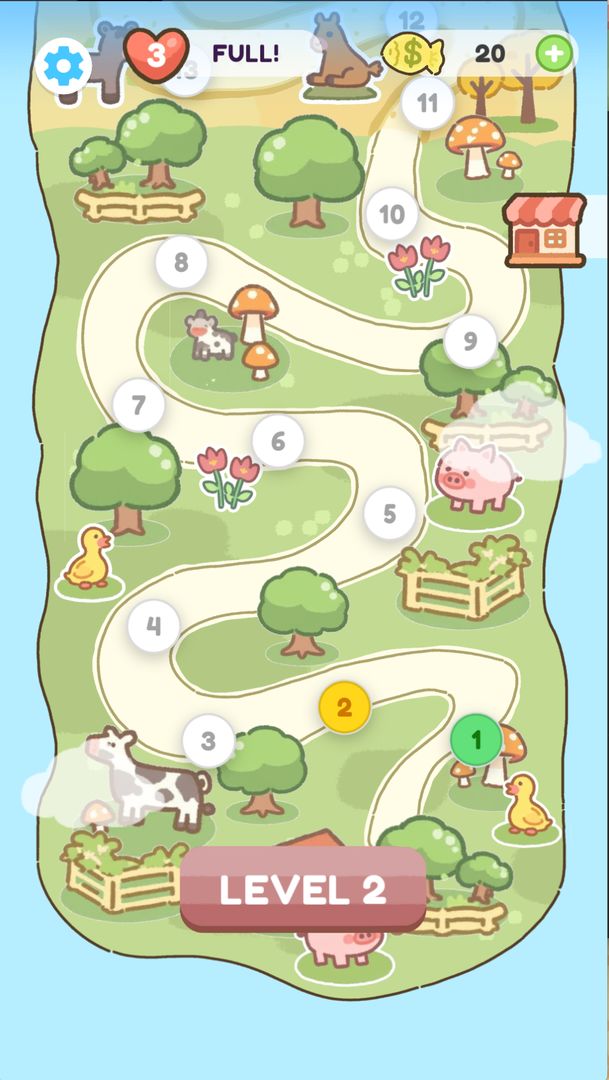Tap the level 9 node on the path
The image size is (609, 1080).
(470, 341)
